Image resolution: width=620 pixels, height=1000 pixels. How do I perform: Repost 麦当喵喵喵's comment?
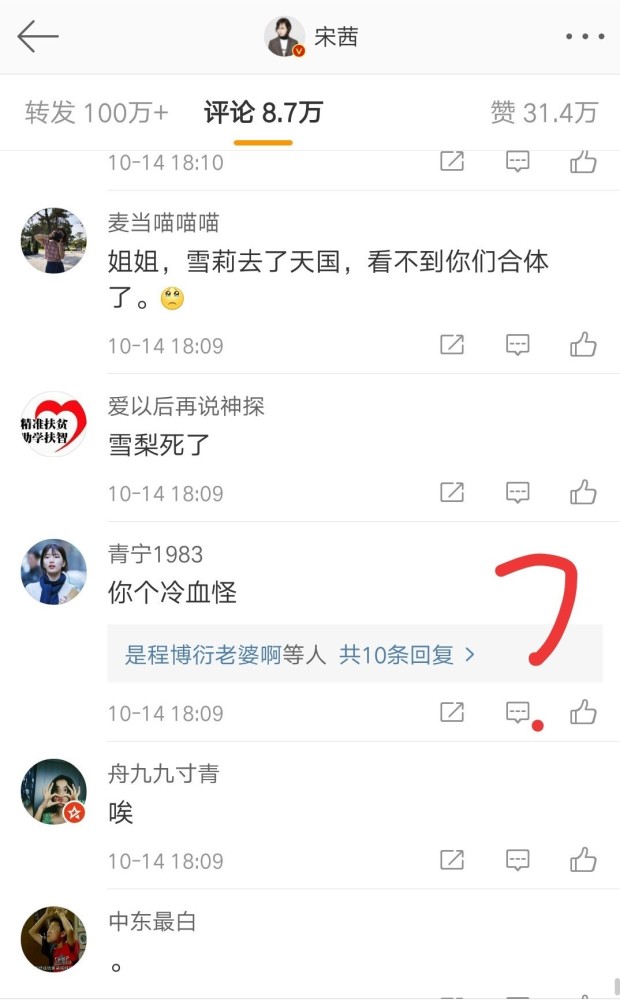(452, 345)
